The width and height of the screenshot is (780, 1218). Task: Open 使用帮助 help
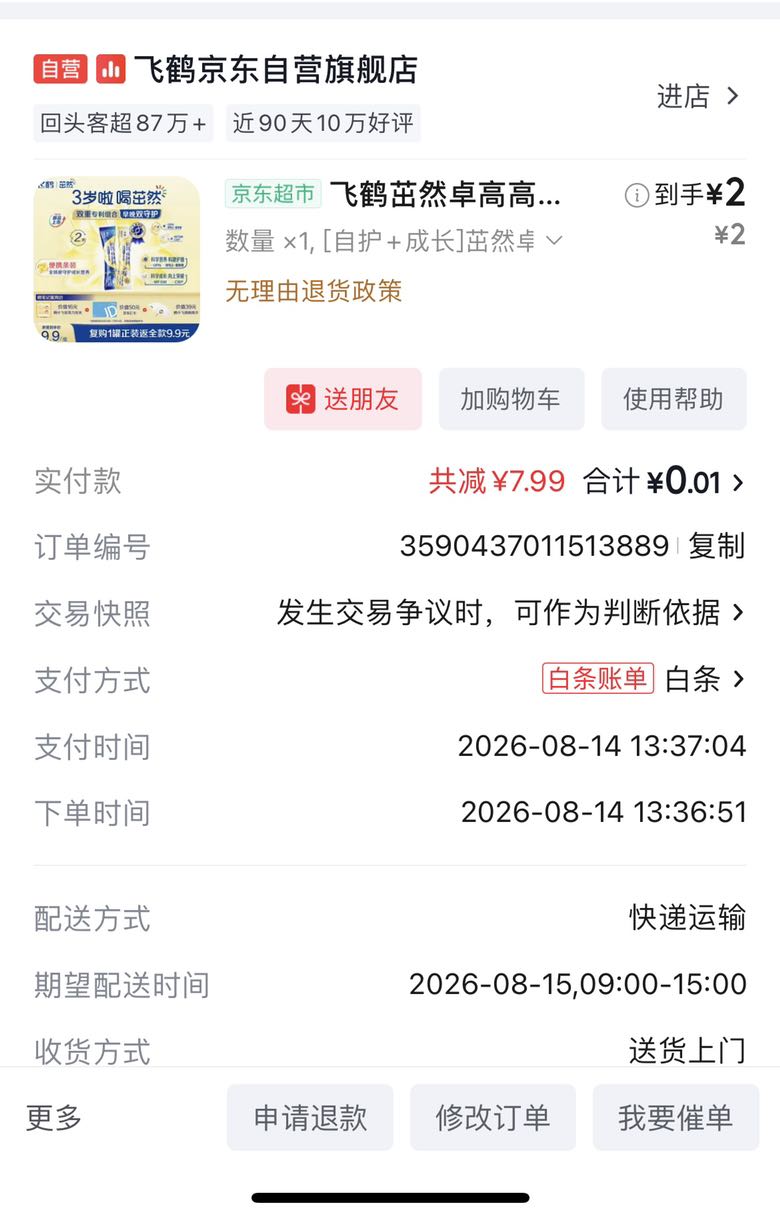tap(673, 399)
